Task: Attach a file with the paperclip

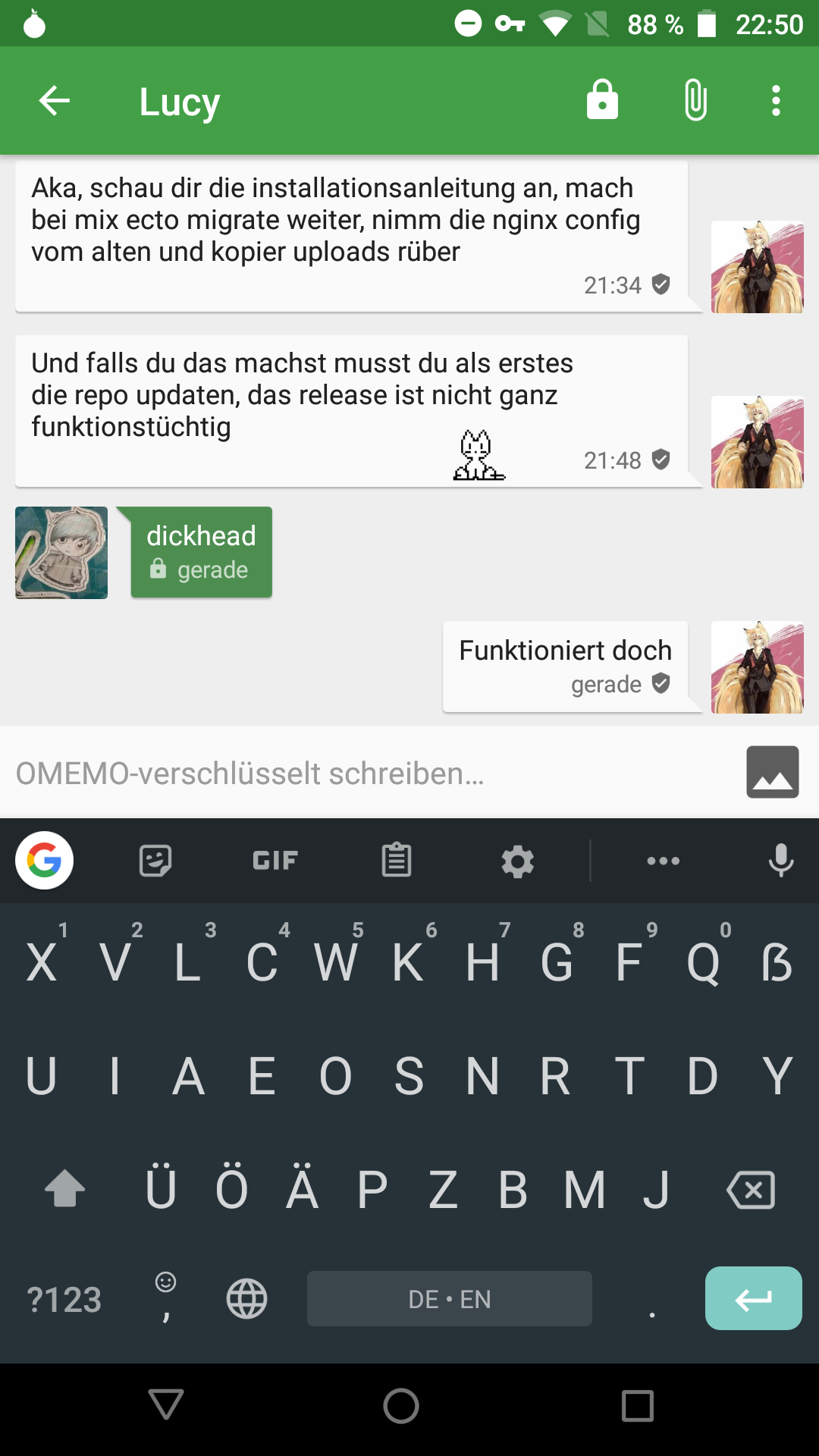Action: point(695,100)
